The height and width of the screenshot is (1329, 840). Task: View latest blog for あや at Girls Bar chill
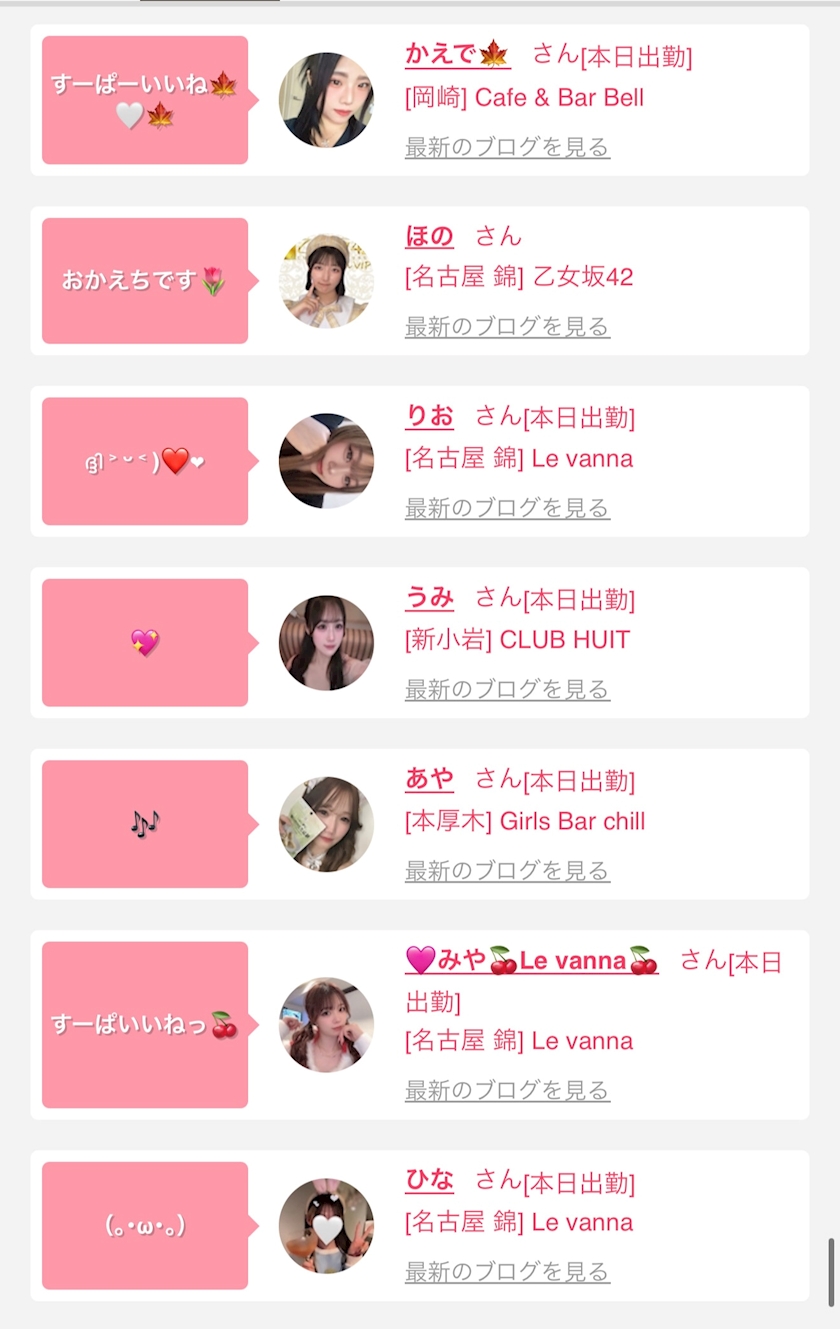point(507,871)
